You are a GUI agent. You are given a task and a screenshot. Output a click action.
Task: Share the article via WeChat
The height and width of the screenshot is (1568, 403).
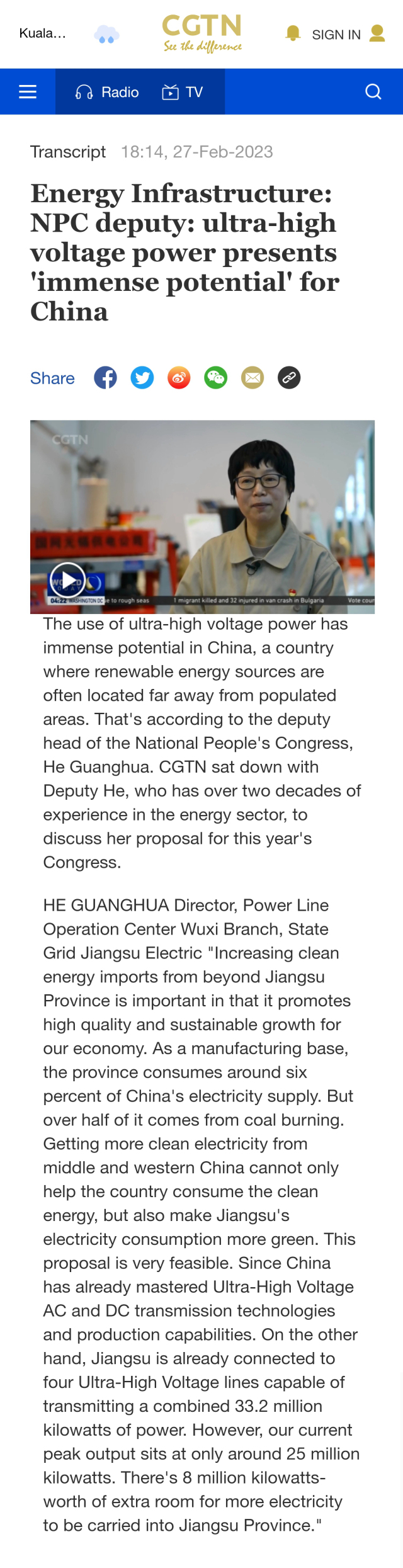tap(216, 378)
